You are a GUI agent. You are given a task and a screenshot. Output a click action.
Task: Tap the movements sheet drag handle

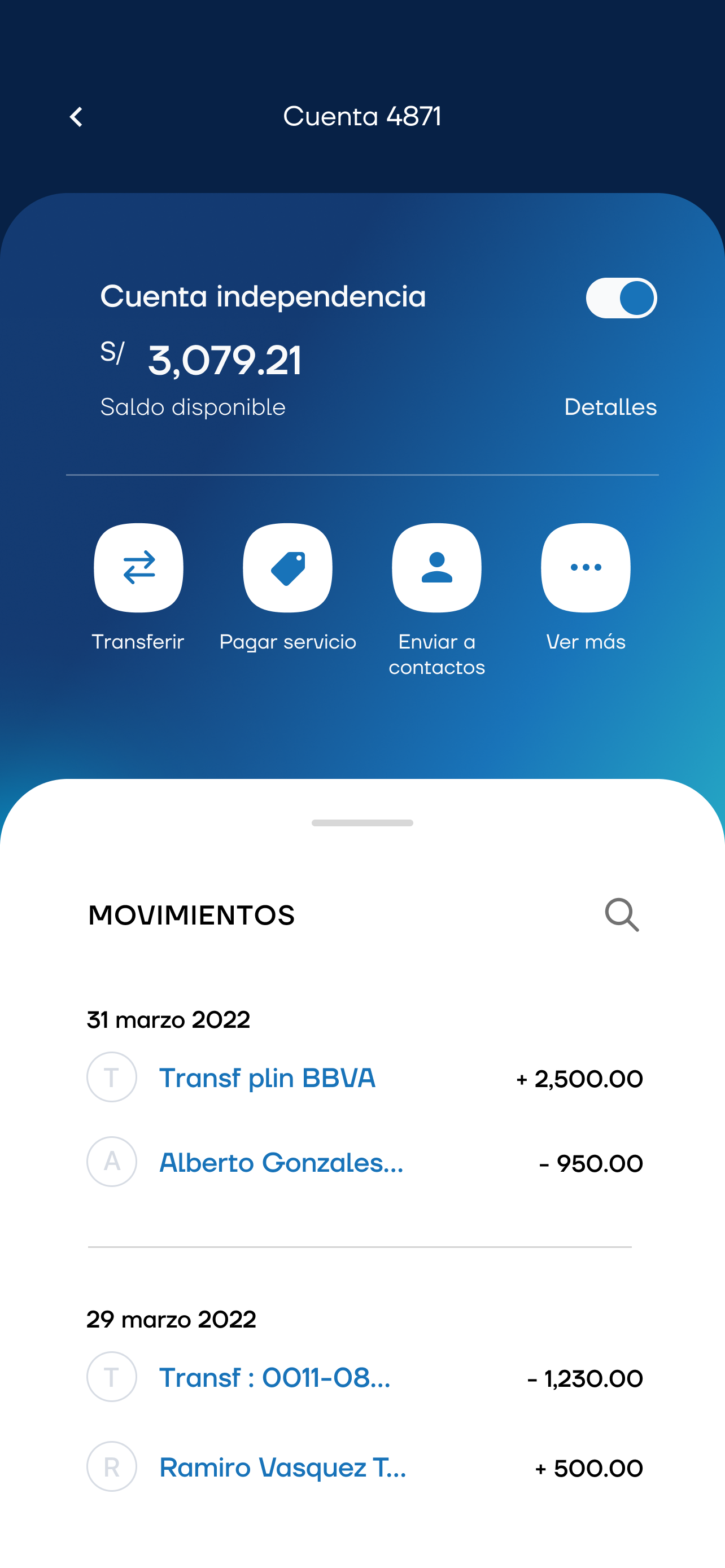tap(362, 823)
